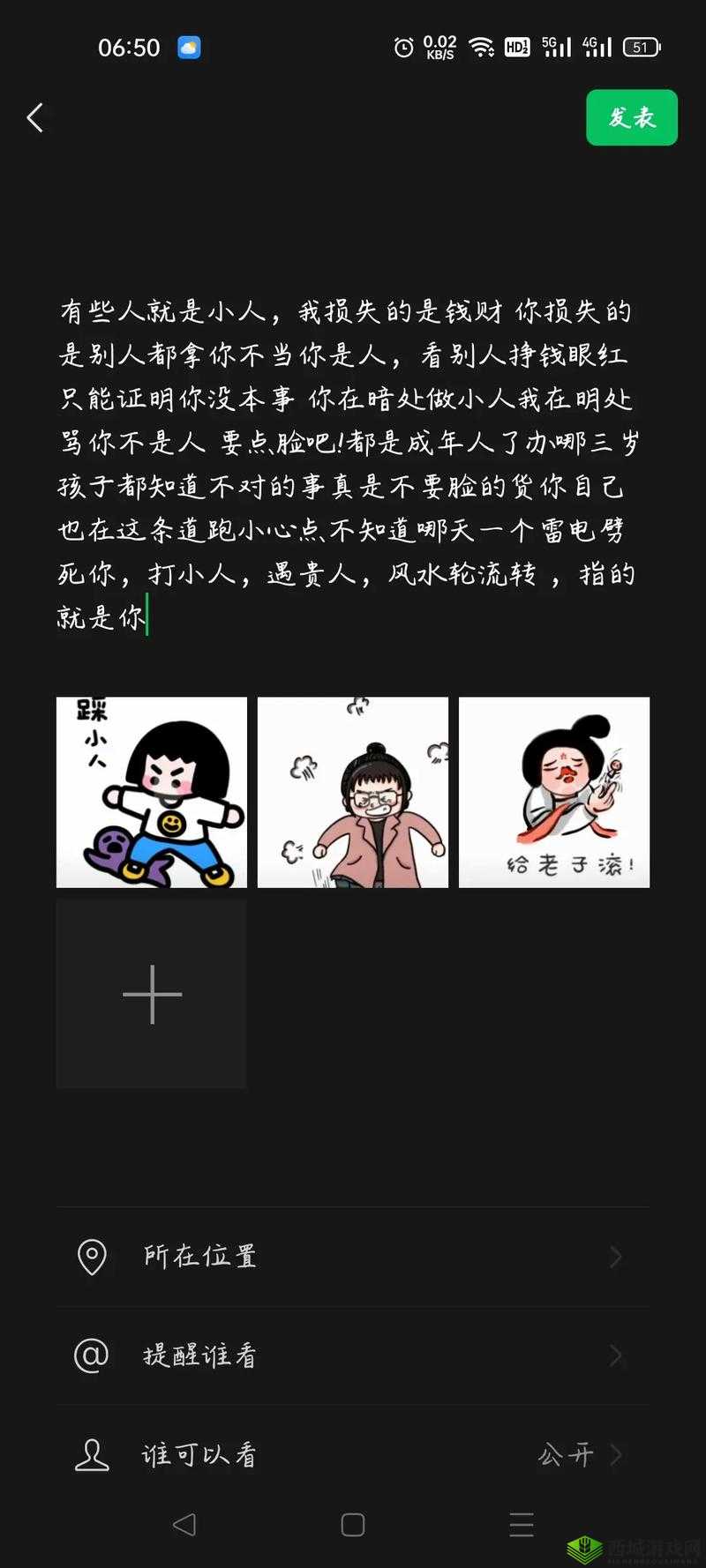Tap the person icon beside 谁可以看

pyautogui.click(x=91, y=1454)
